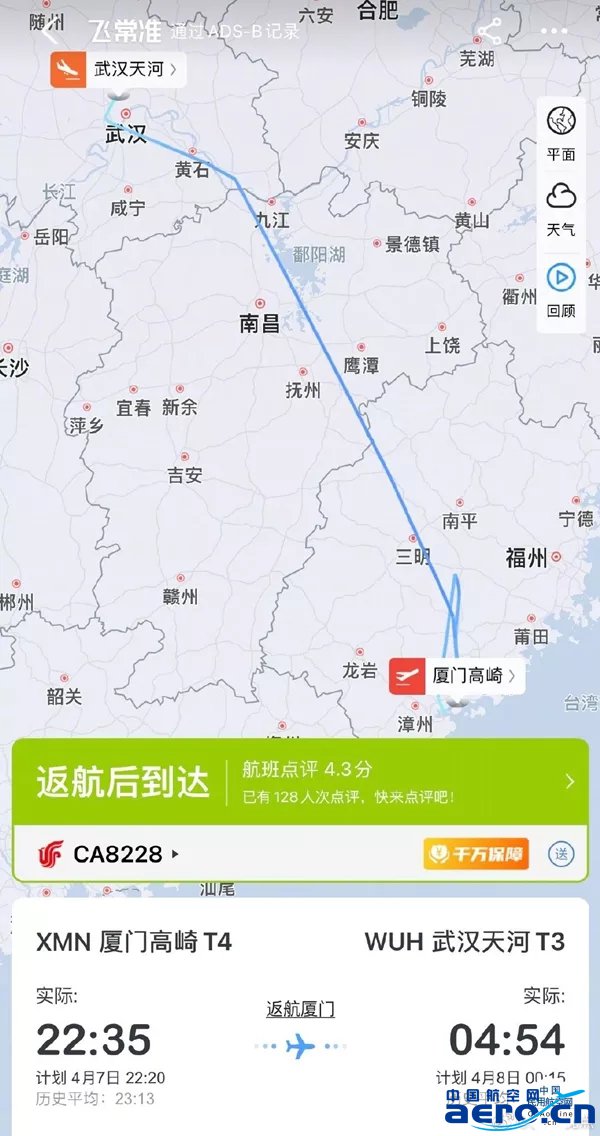
Task: Tap the 千万保障 insurance button
Action: [x=475, y=854]
